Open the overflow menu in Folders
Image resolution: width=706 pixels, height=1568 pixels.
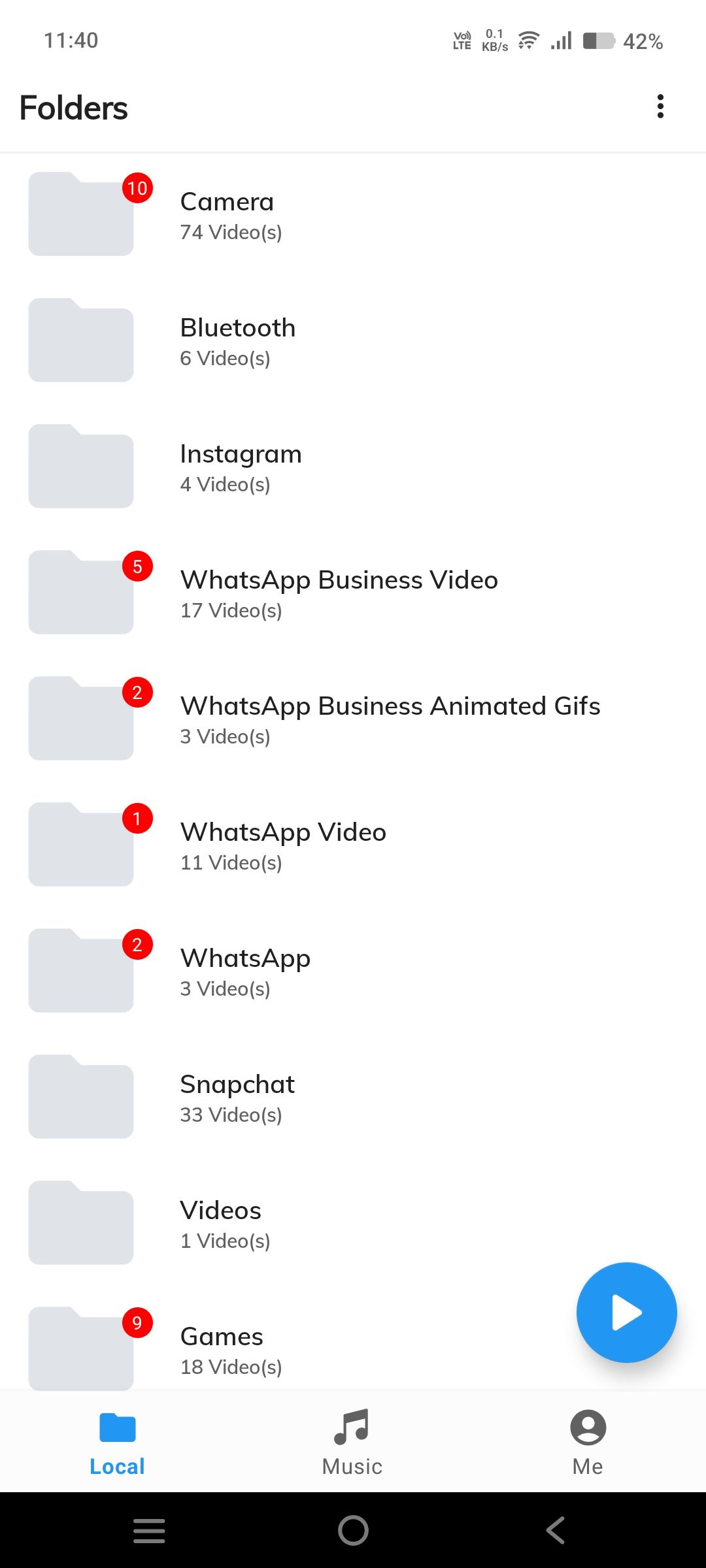(x=660, y=106)
